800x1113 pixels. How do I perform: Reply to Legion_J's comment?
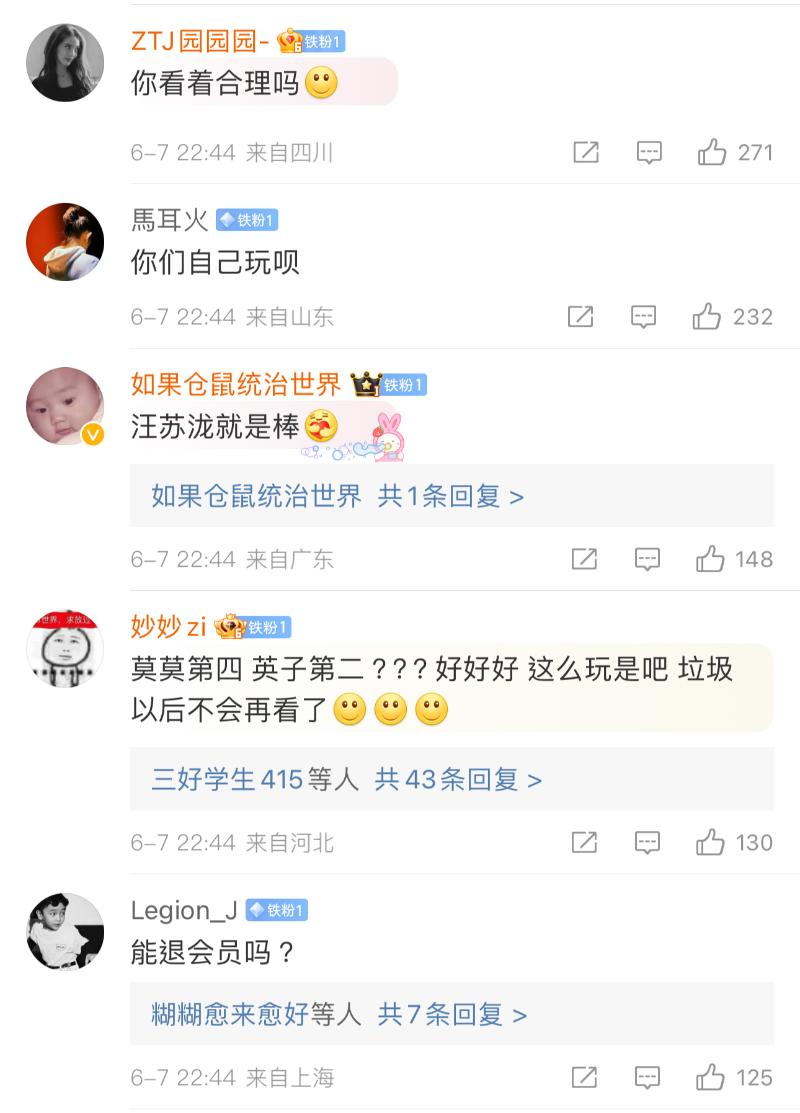(648, 1077)
